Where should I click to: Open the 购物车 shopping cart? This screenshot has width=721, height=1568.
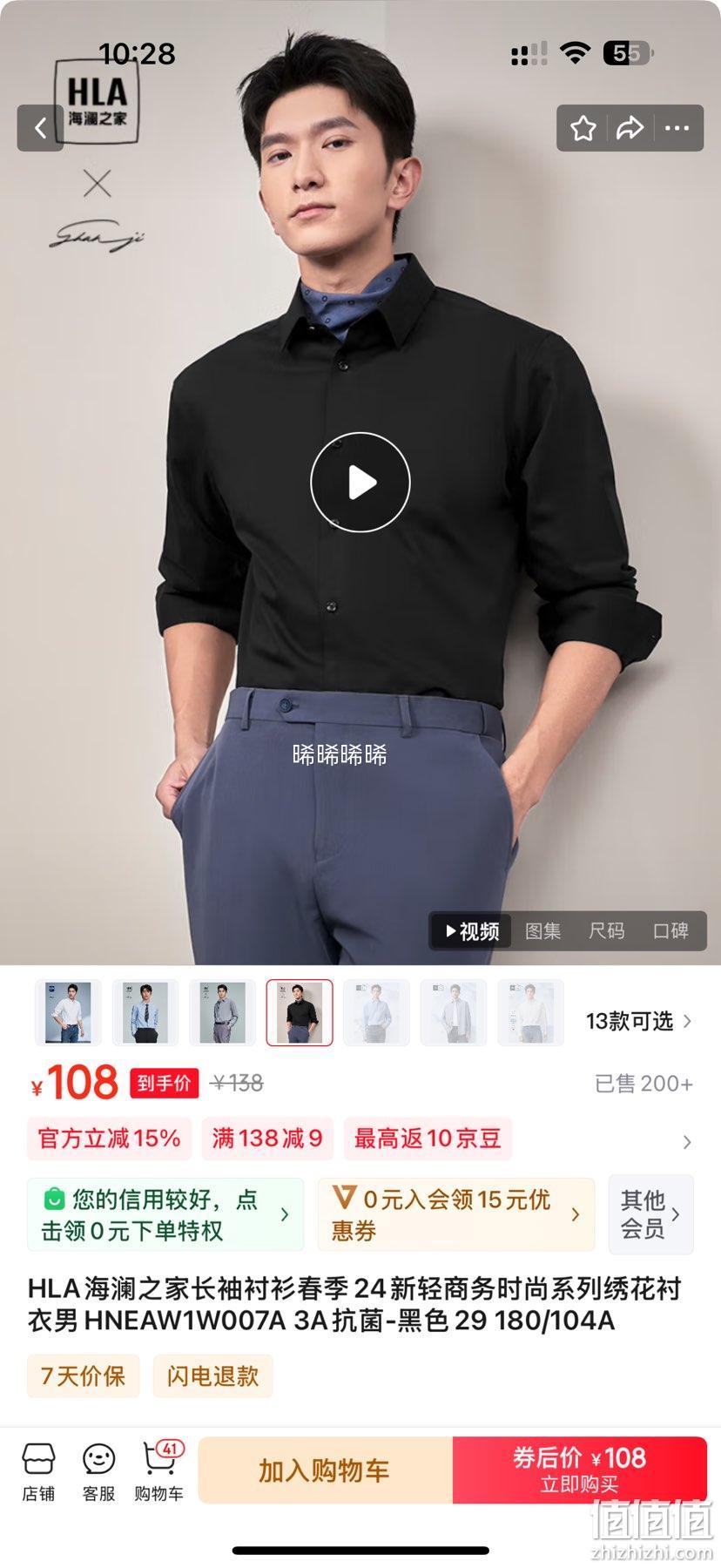click(x=158, y=1471)
